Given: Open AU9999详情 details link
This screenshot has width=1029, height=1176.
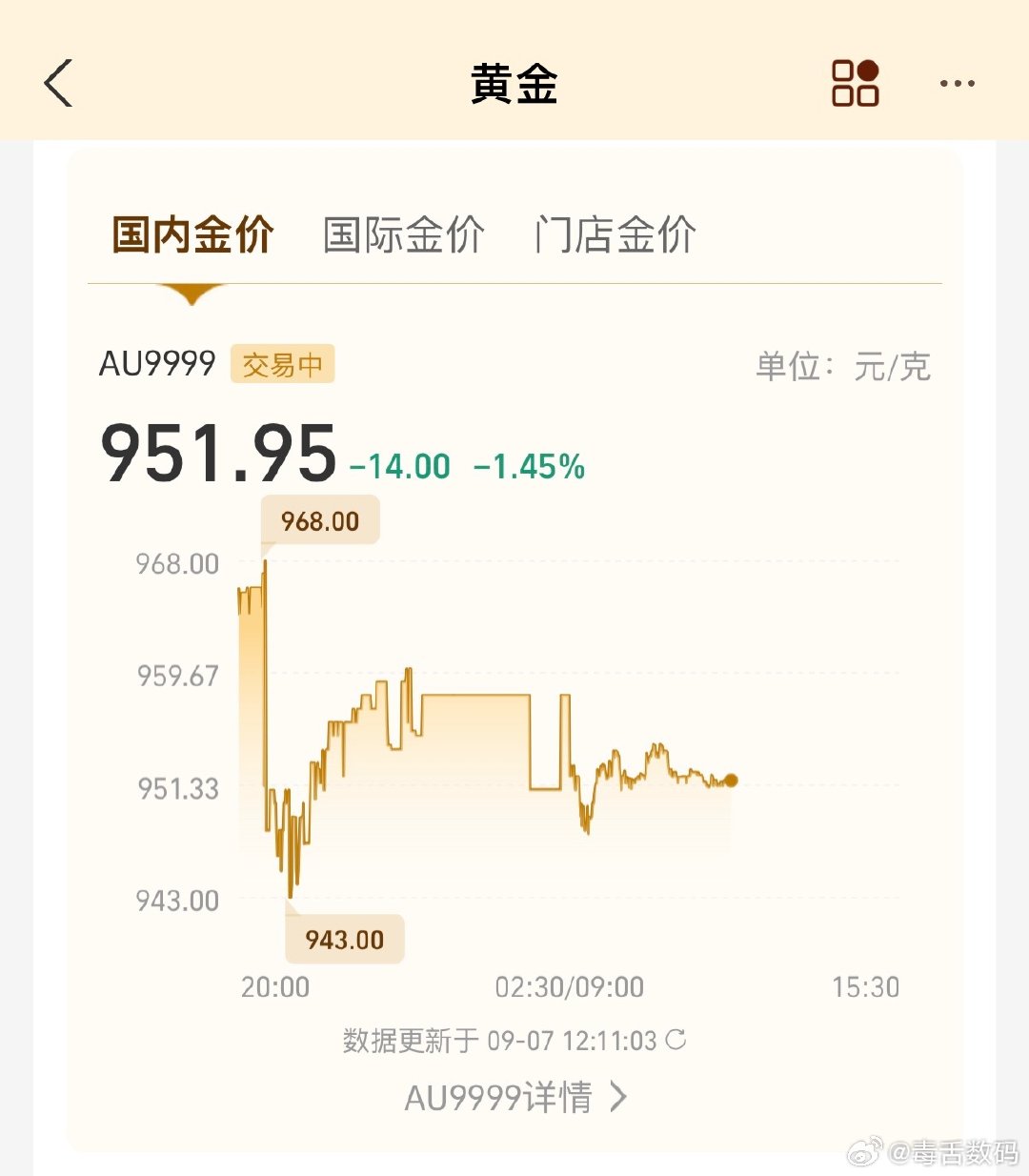Looking at the screenshot, I should pos(515,1097).
